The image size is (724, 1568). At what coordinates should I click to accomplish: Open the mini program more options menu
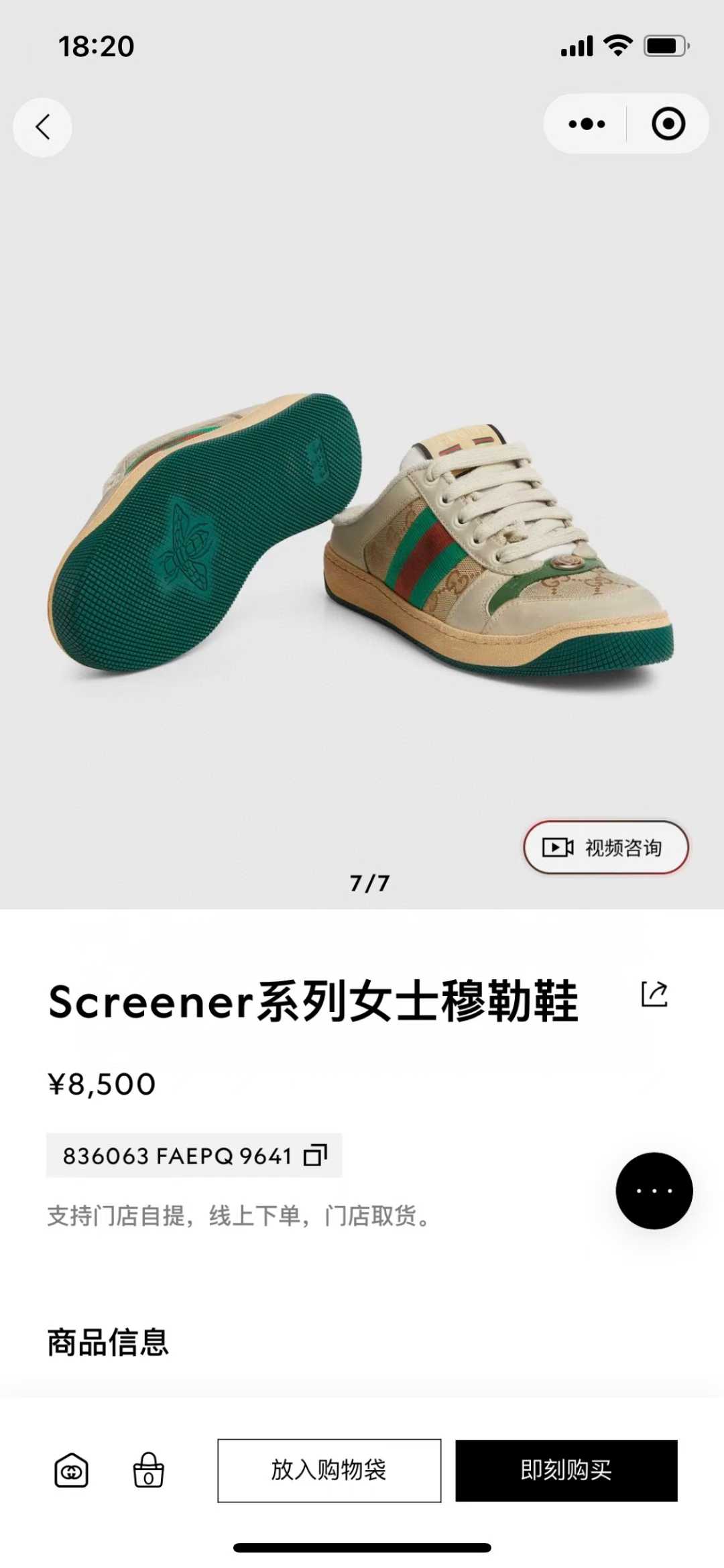[x=587, y=124]
